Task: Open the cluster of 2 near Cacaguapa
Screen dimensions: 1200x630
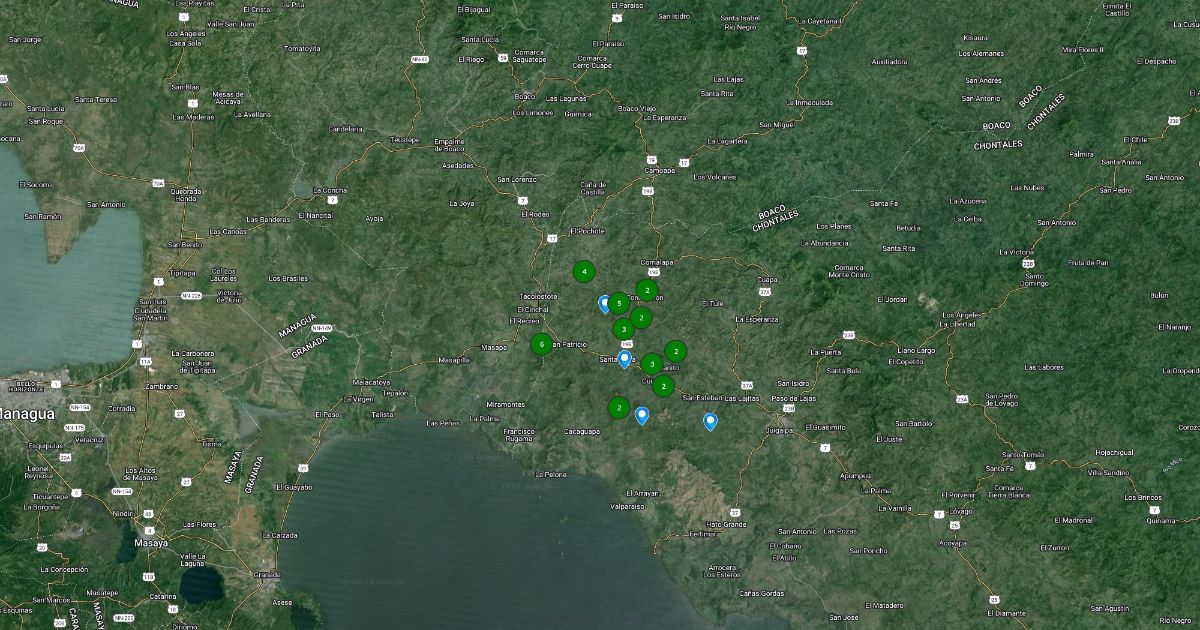Action: (x=619, y=407)
